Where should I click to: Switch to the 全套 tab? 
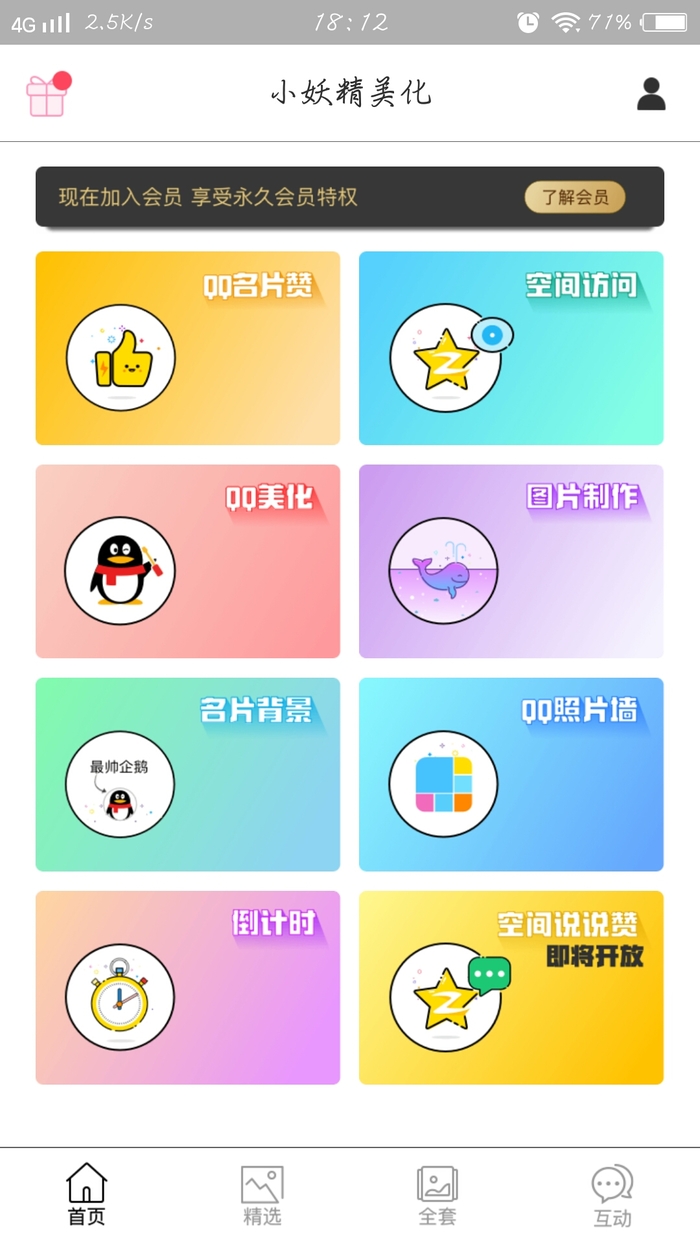pyautogui.click(x=437, y=1195)
